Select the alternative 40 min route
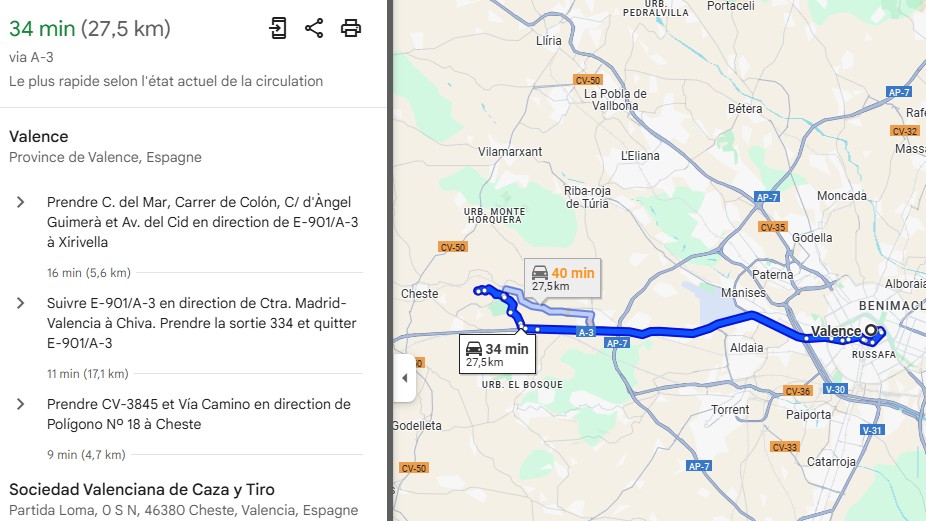Image resolution: width=926 pixels, height=521 pixels. click(x=562, y=277)
